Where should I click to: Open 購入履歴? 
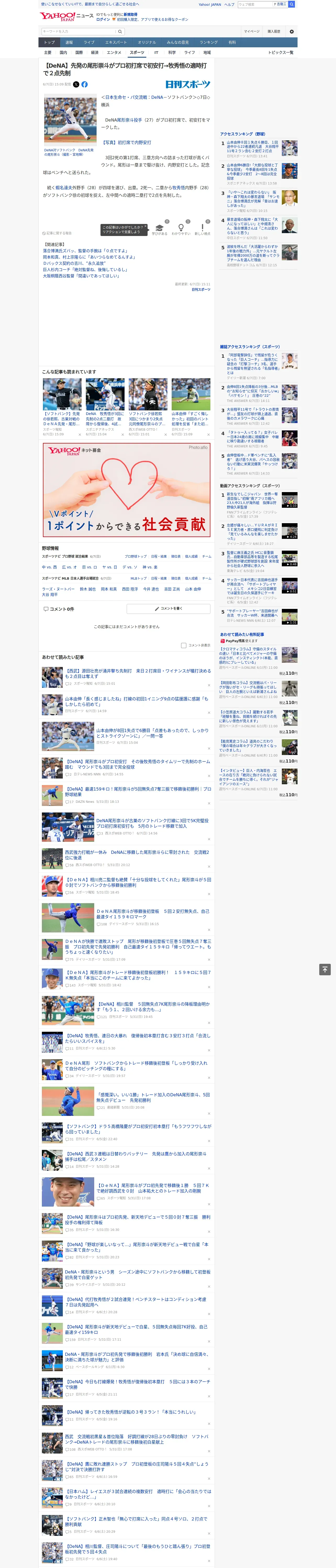[274, 32]
